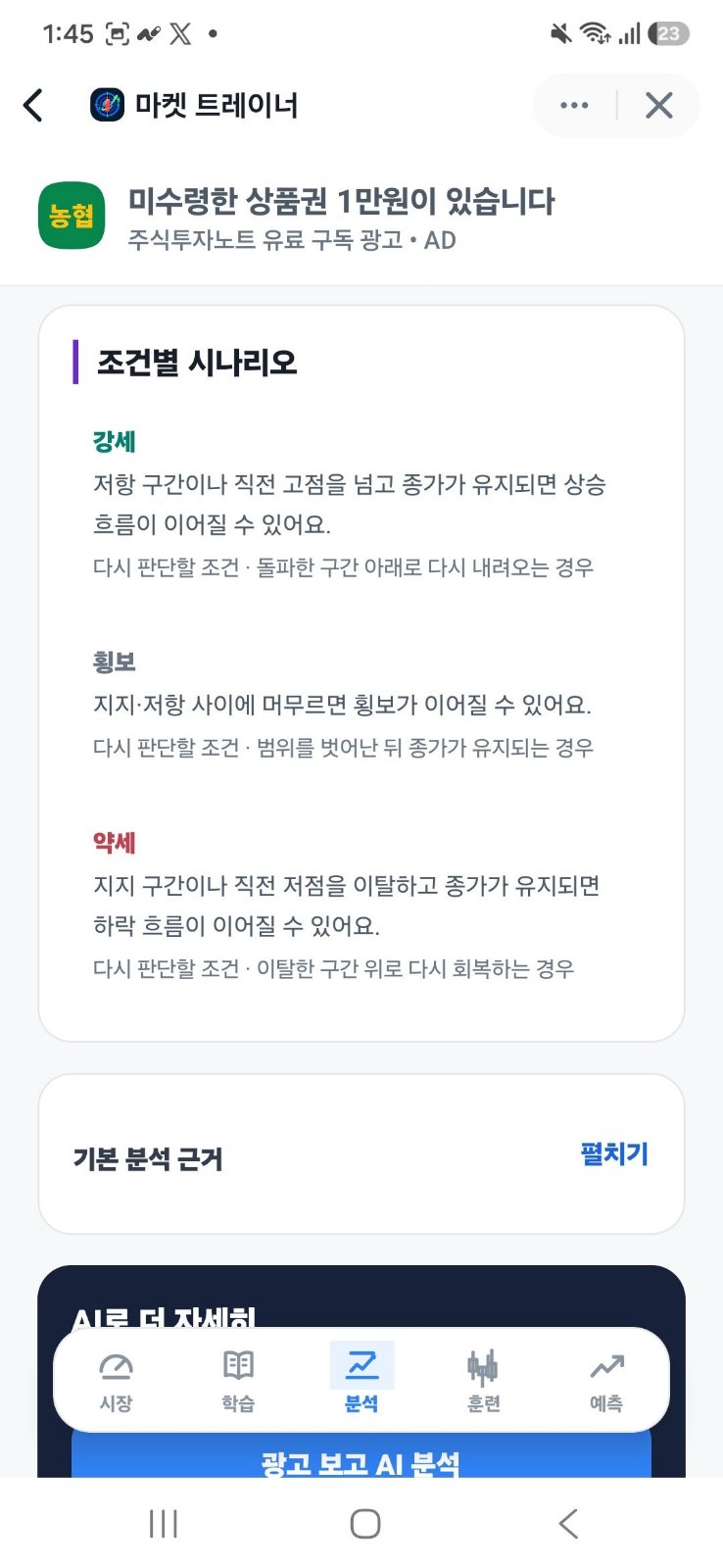This screenshot has width=723, height=1568.
Task: Switch to the 학습 tab
Action: point(238,1381)
